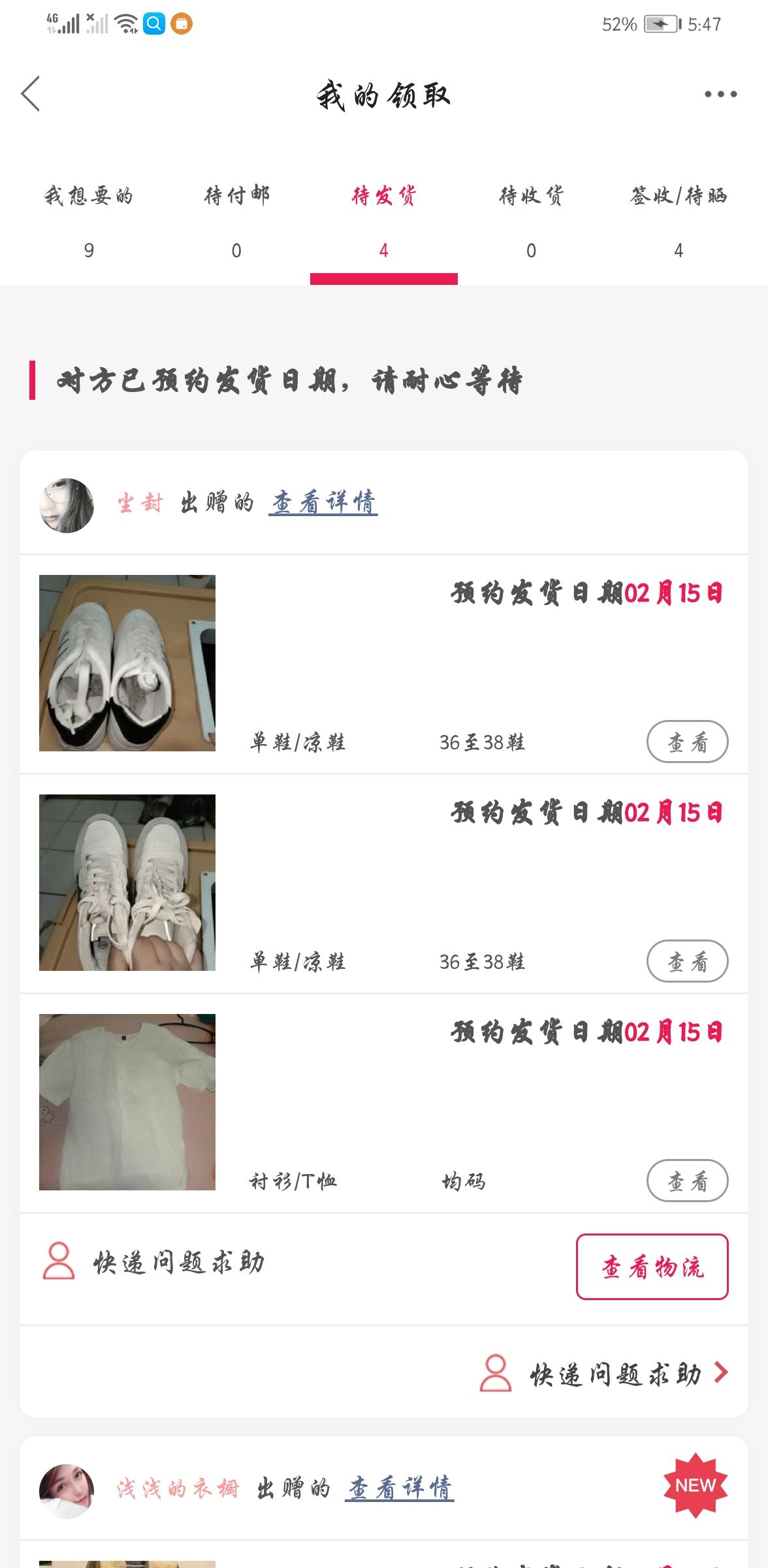Viewport: 768px width, 1568px height.
Task: Tap 尘封's profile avatar
Action: (67, 505)
